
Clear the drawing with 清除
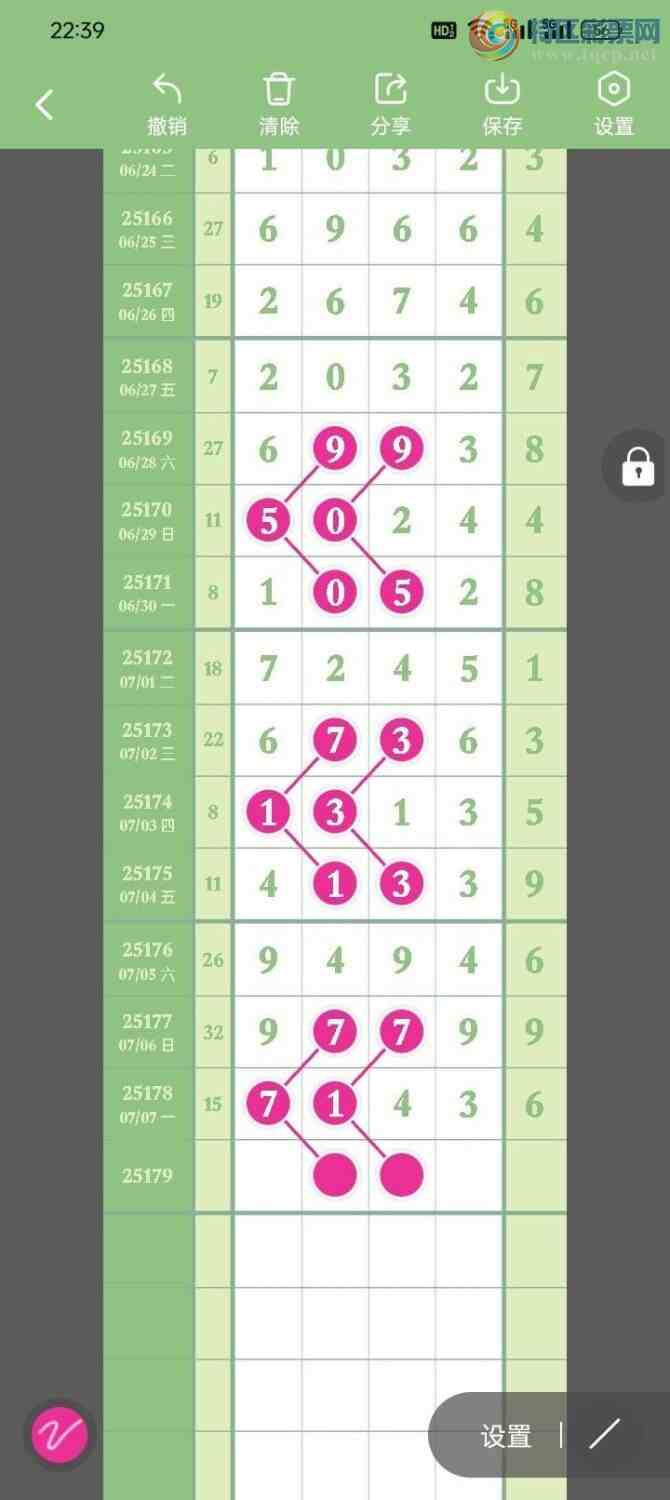point(278,104)
